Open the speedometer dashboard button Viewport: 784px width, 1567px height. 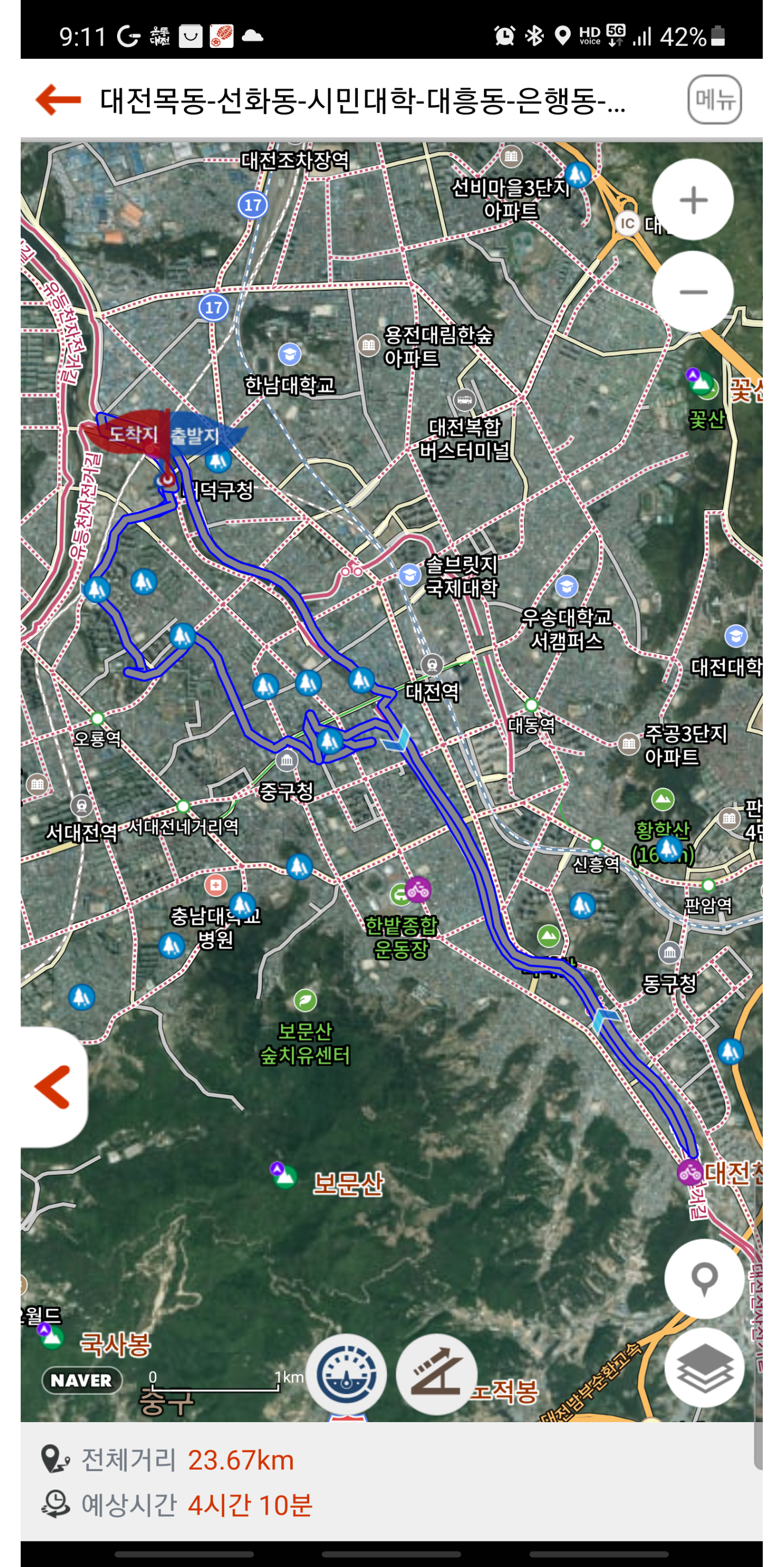tap(346, 1374)
